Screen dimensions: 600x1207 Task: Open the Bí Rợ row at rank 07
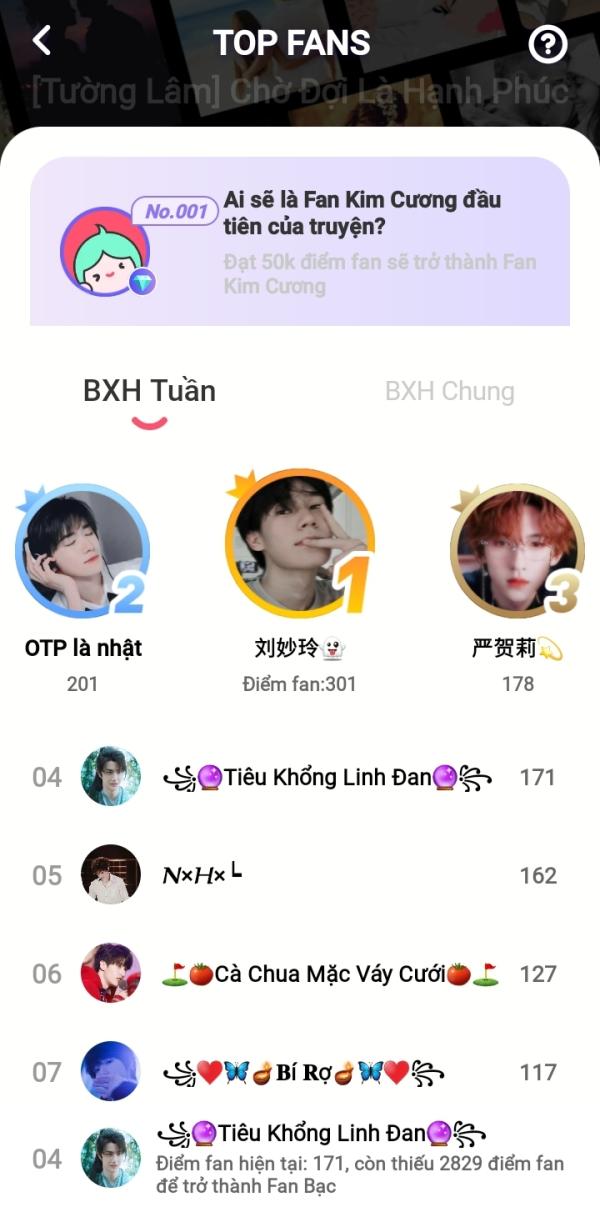click(300, 1072)
